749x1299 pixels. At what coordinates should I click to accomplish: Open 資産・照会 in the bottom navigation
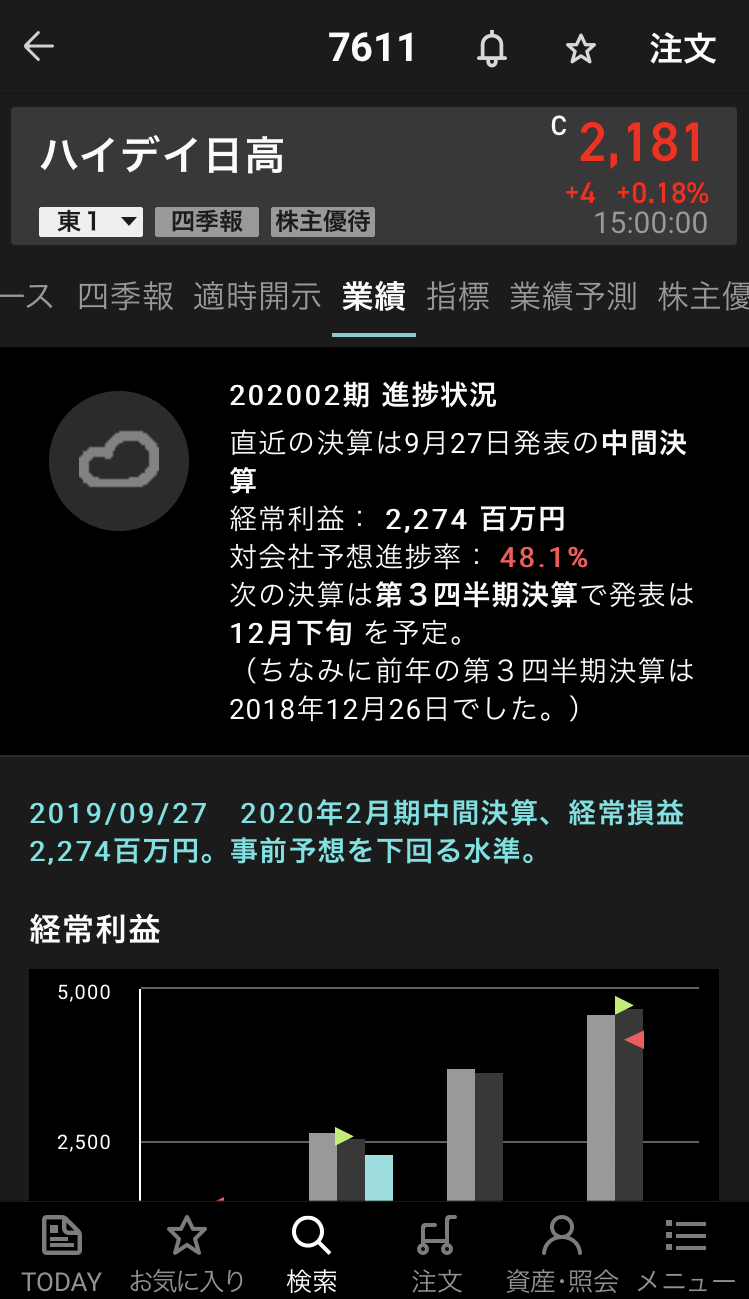(x=562, y=1251)
